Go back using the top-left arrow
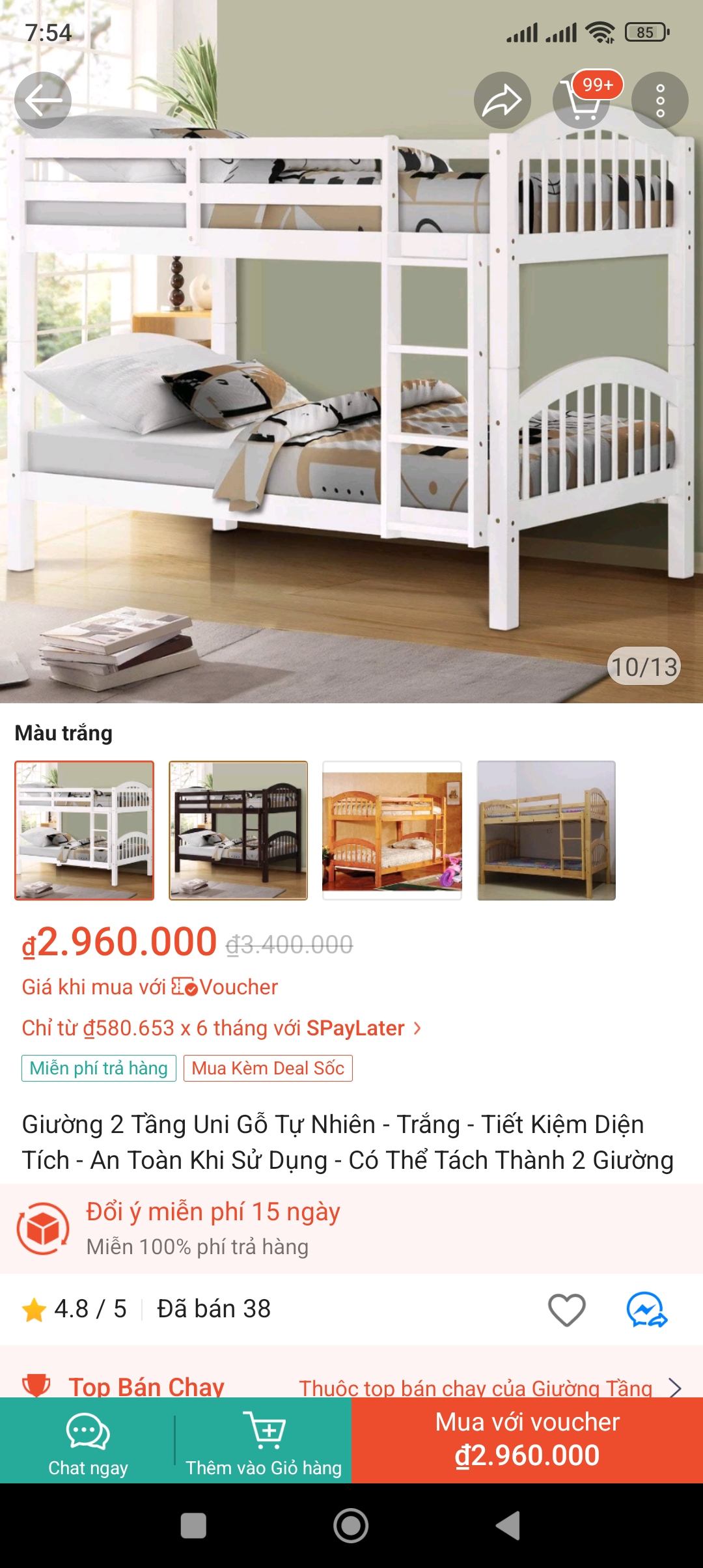This screenshot has width=703, height=1568. click(43, 100)
